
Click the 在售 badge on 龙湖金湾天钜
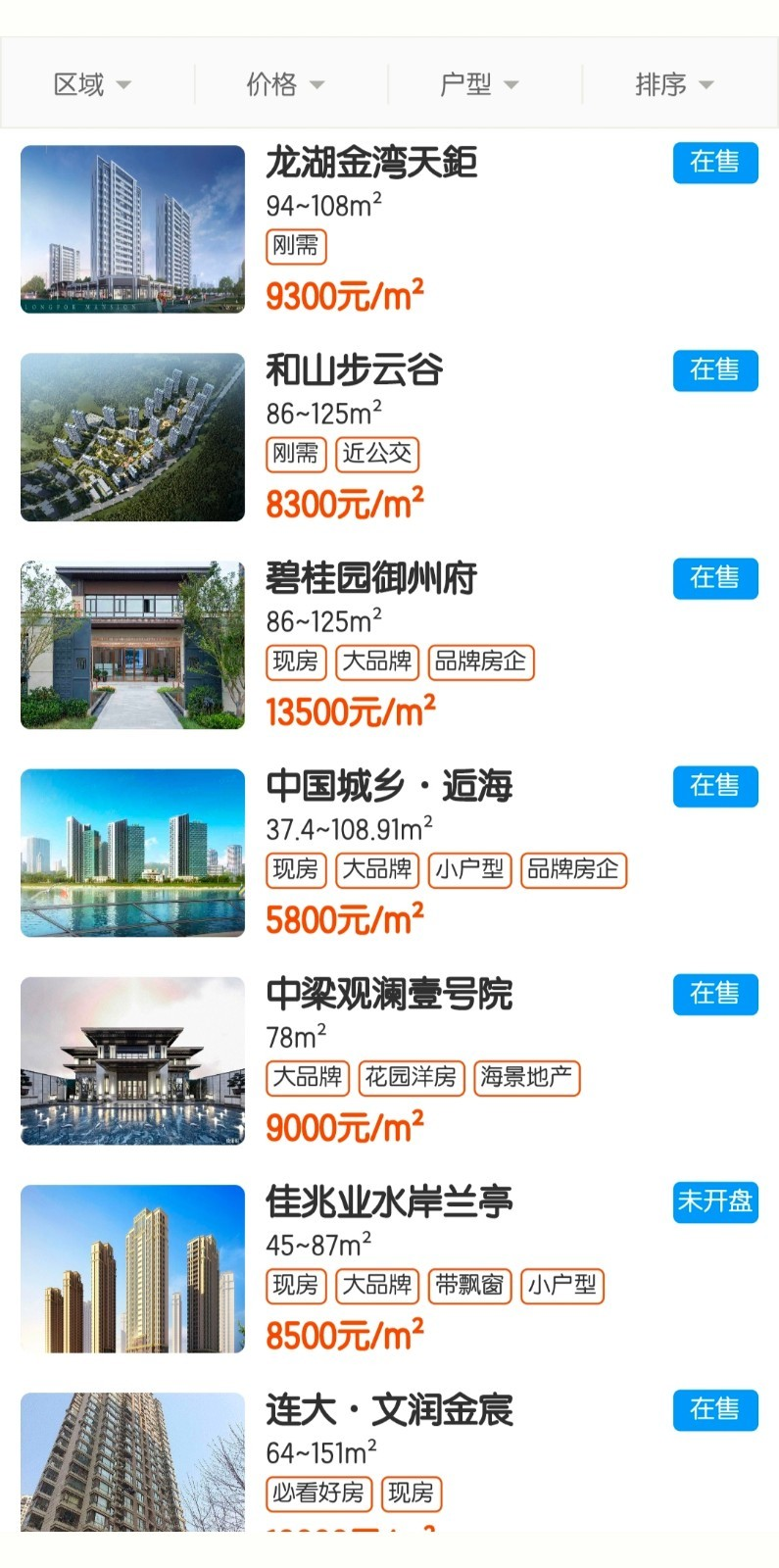point(715,163)
